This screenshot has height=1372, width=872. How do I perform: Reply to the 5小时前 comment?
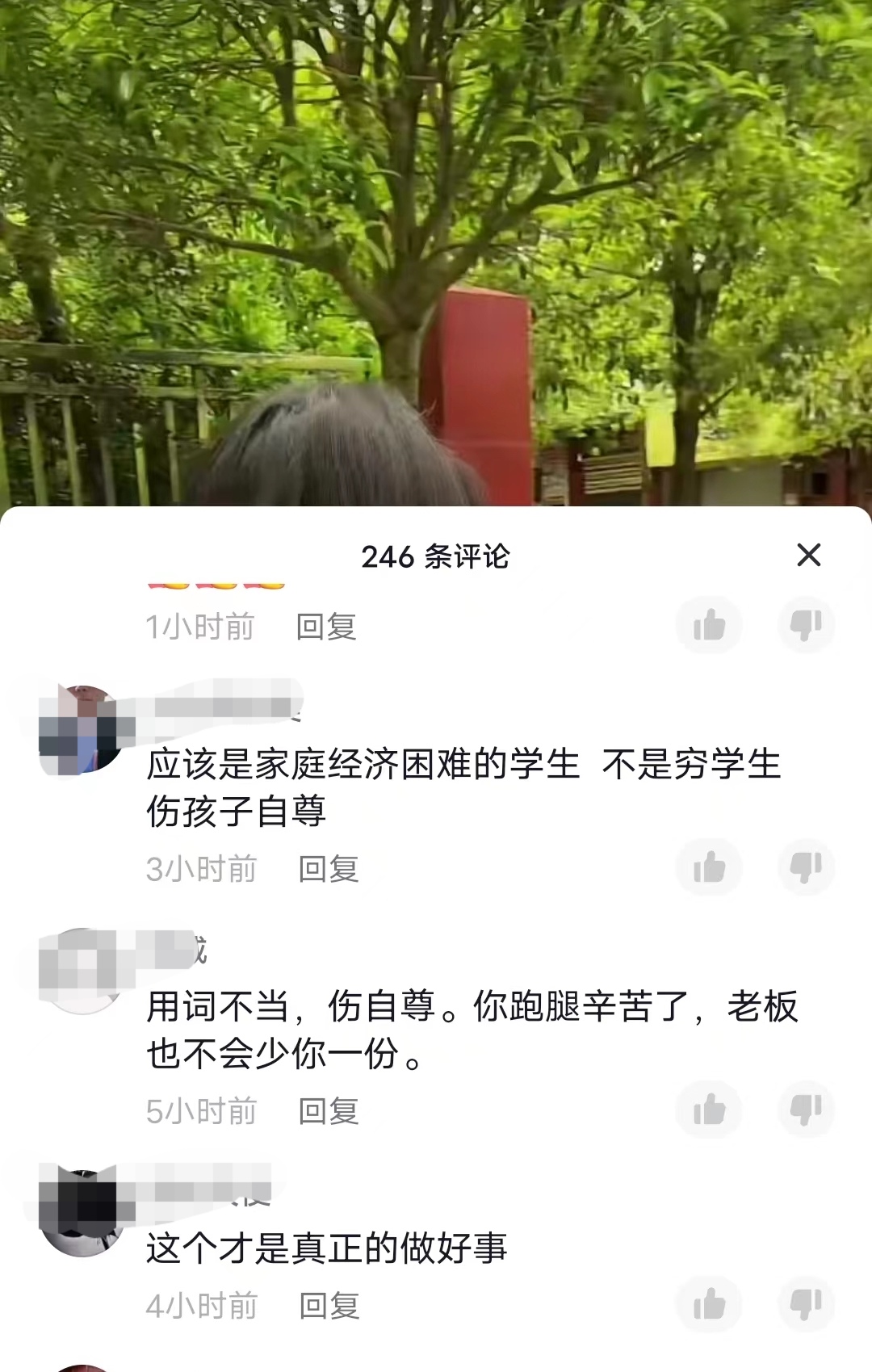click(328, 1111)
